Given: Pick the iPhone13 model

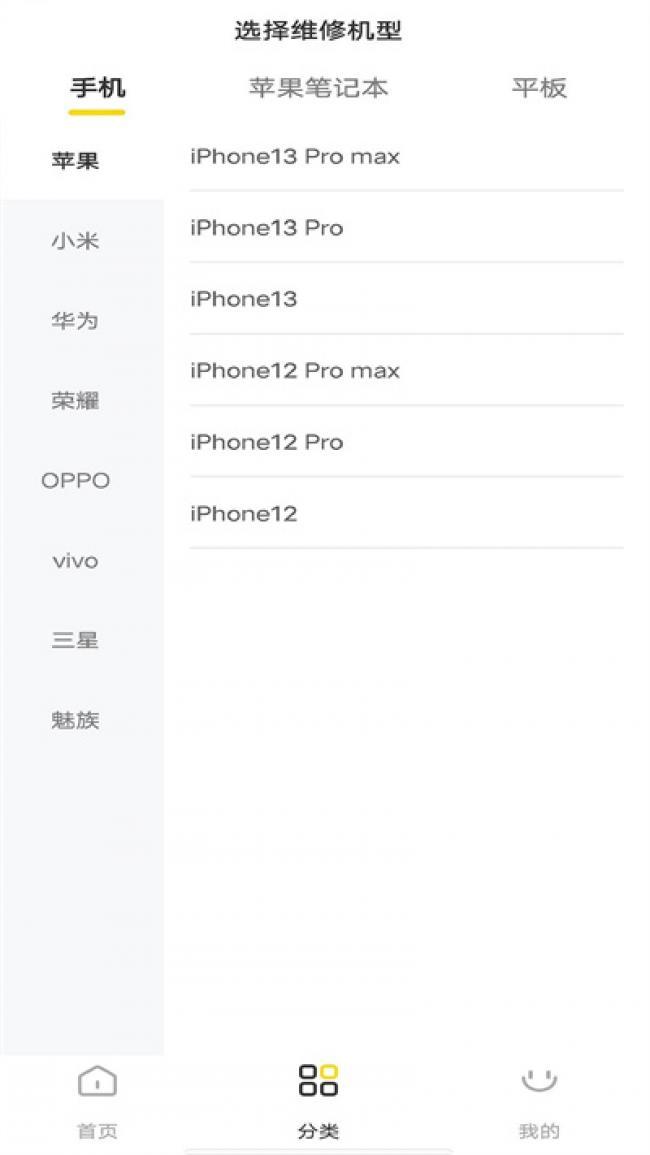Looking at the screenshot, I should coord(406,299).
